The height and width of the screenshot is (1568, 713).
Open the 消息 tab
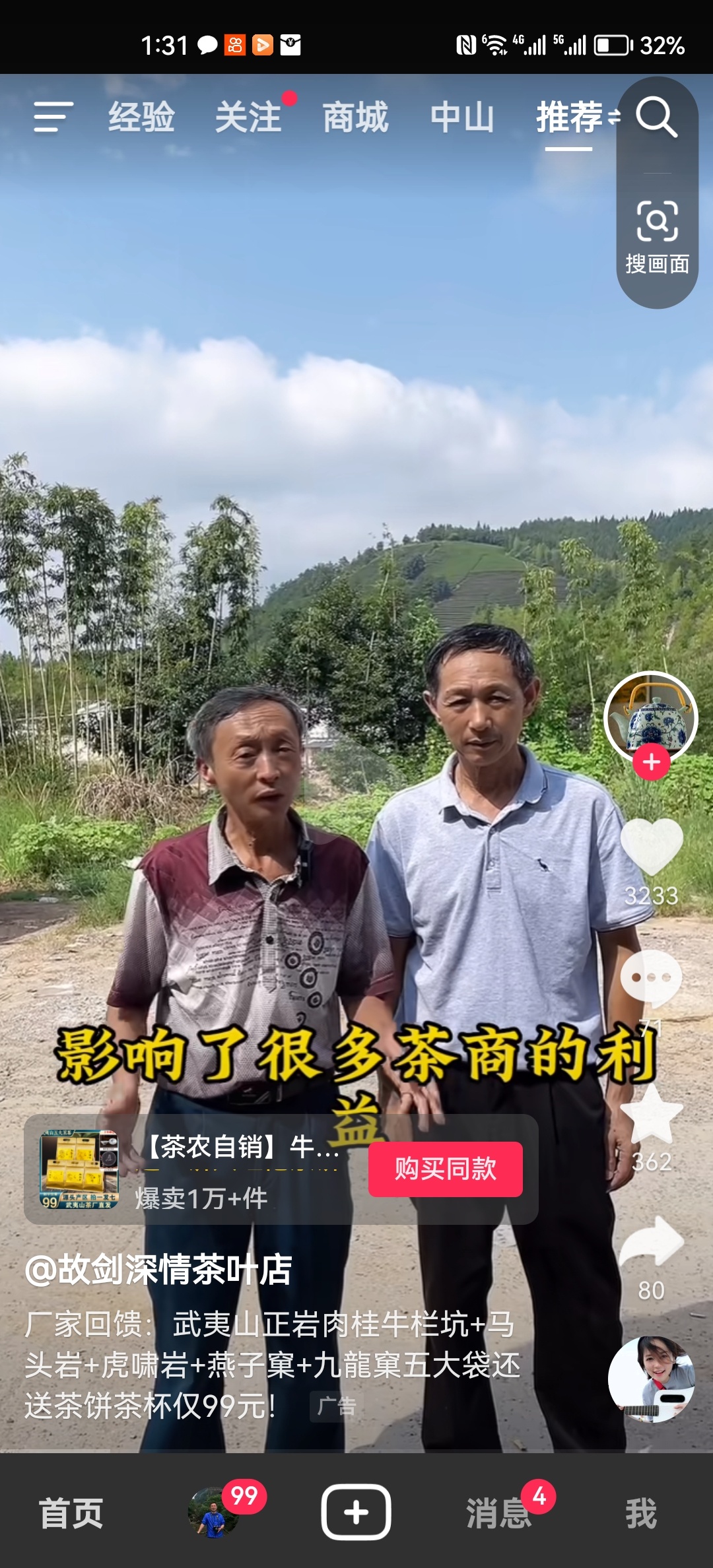[499, 1513]
